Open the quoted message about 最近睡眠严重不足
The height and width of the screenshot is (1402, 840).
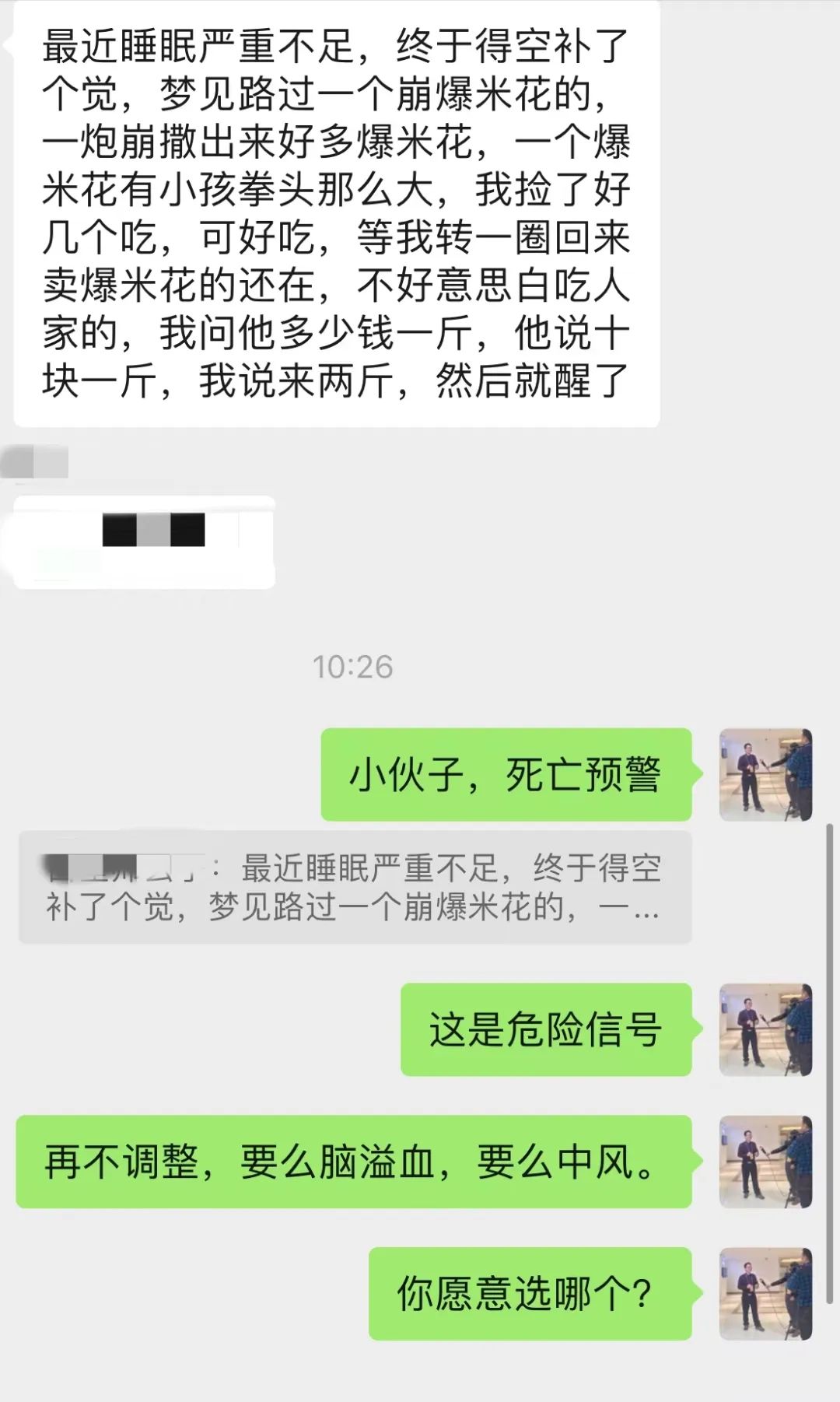355,887
